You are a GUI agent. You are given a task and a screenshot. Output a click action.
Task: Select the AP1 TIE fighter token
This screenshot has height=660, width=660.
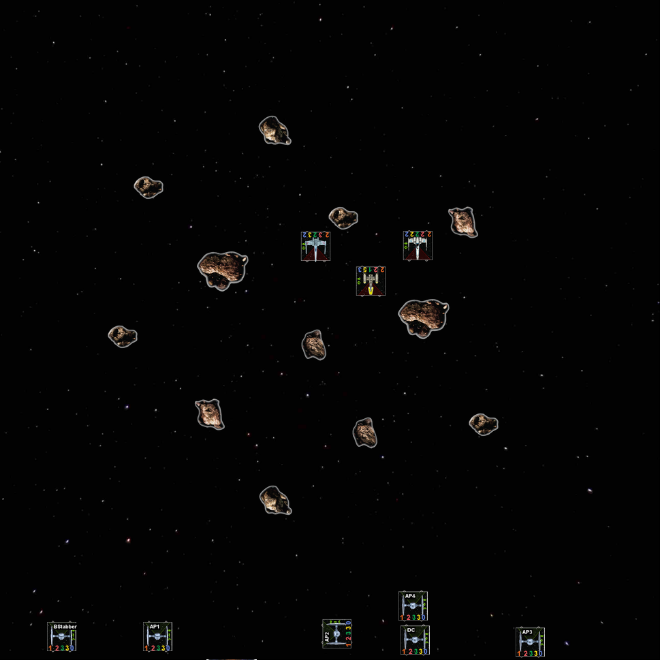pyautogui.click(x=157, y=637)
